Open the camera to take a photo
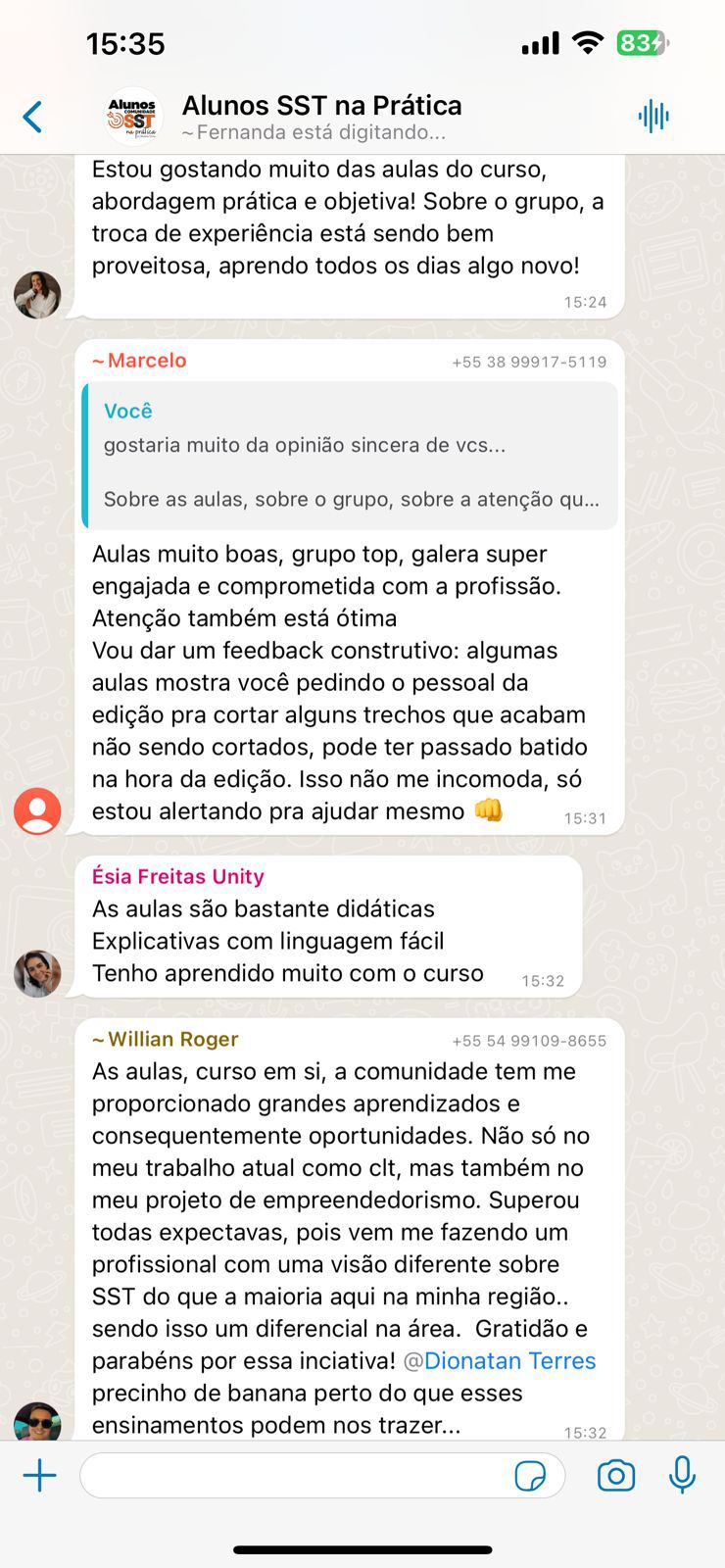The height and width of the screenshot is (1568, 725). (615, 1475)
